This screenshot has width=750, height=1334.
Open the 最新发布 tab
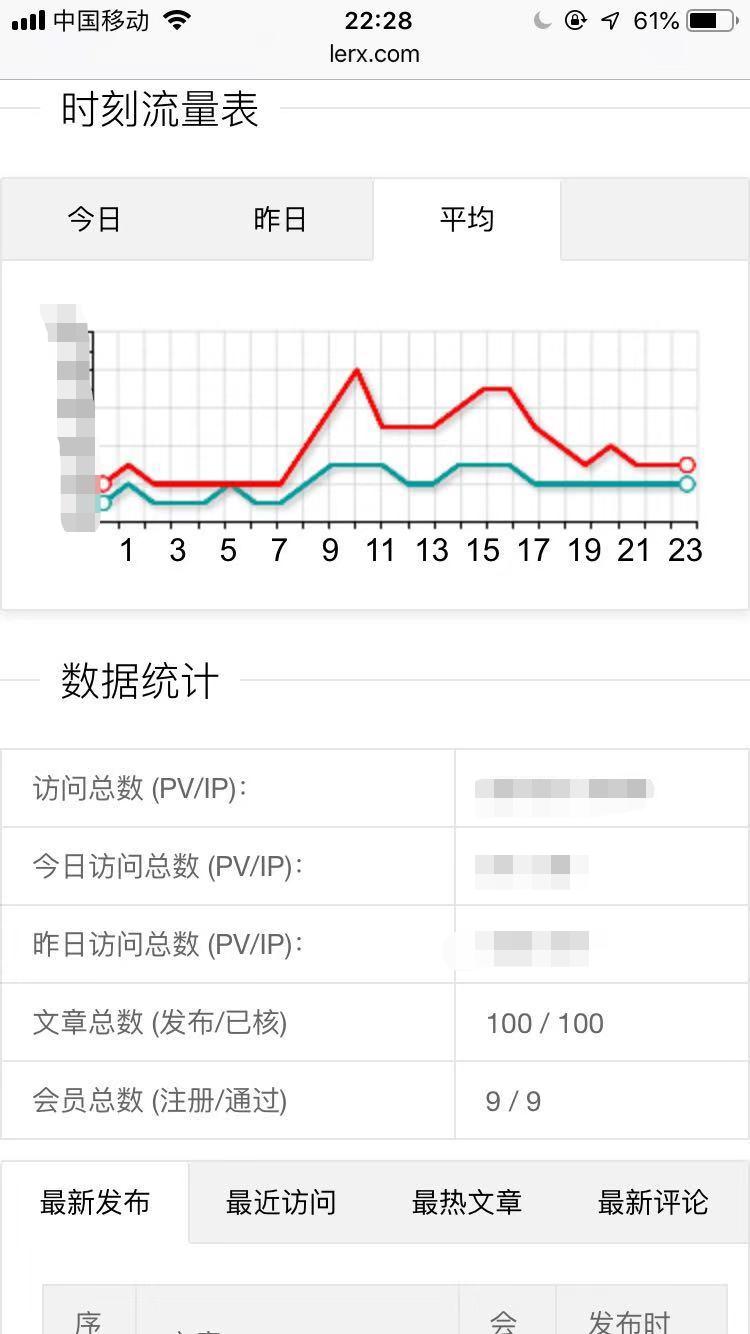coord(95,1202)
